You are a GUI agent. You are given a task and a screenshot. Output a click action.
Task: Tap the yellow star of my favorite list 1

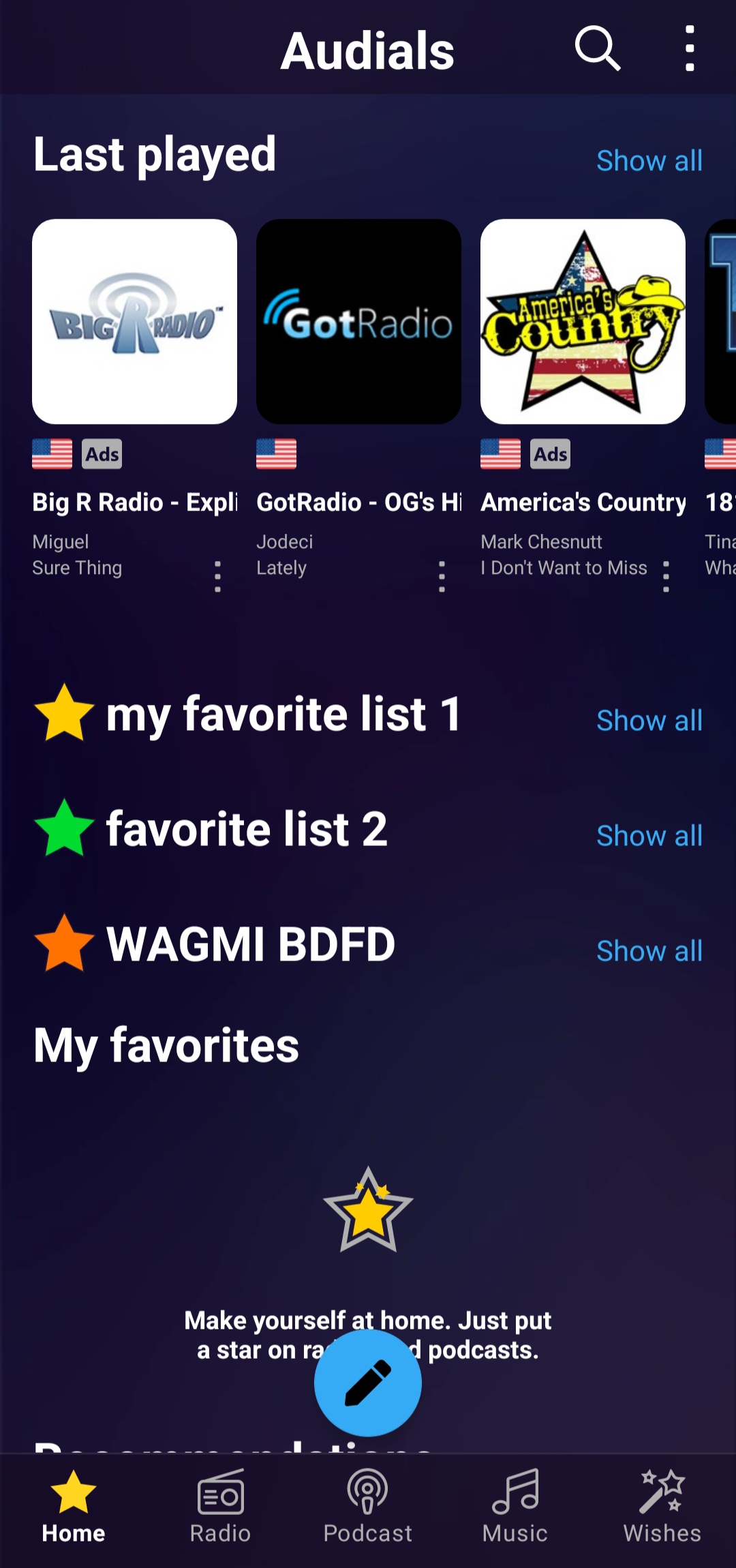(x=65, y=713)
